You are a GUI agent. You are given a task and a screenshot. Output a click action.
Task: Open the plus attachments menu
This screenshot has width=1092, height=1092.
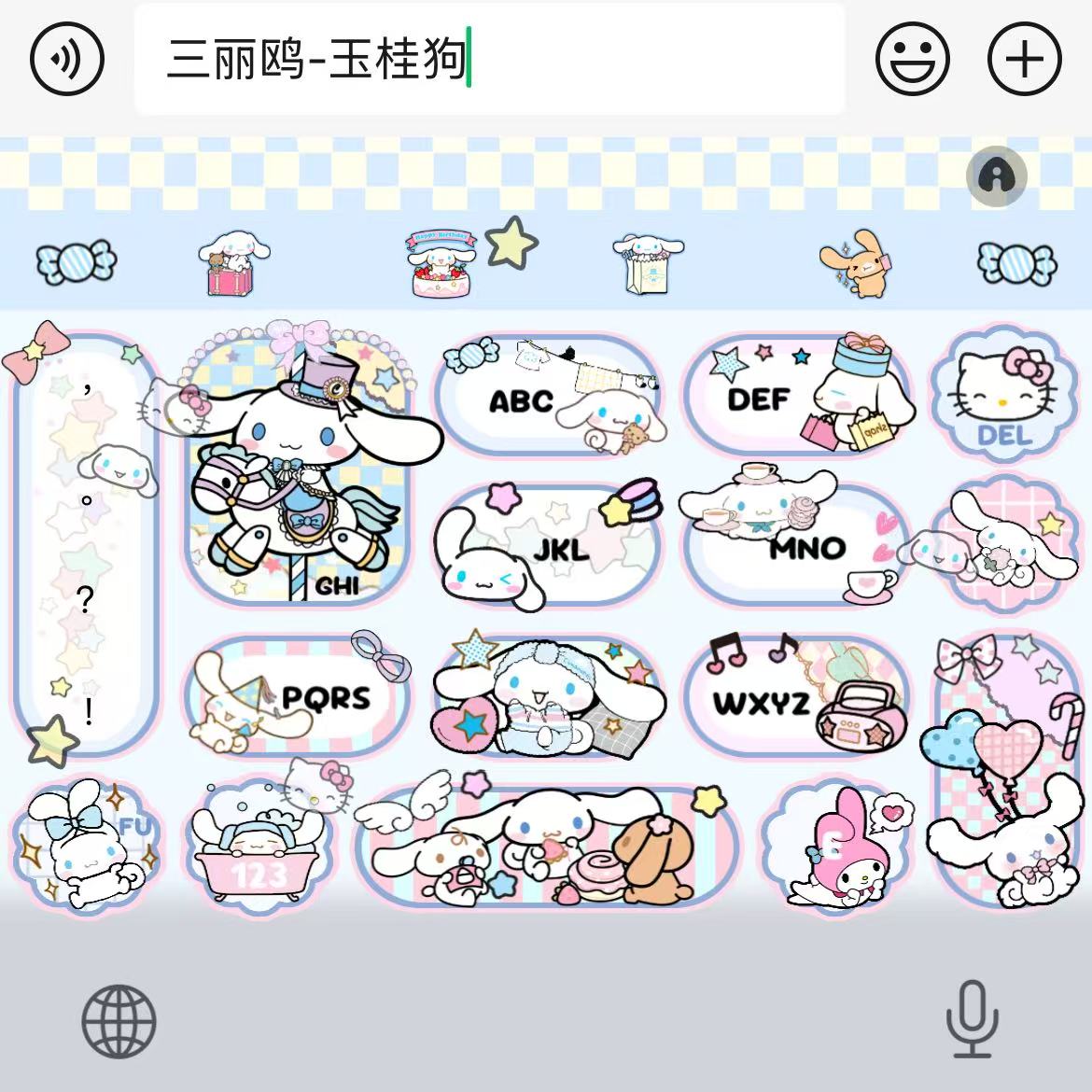point(1024,60)
